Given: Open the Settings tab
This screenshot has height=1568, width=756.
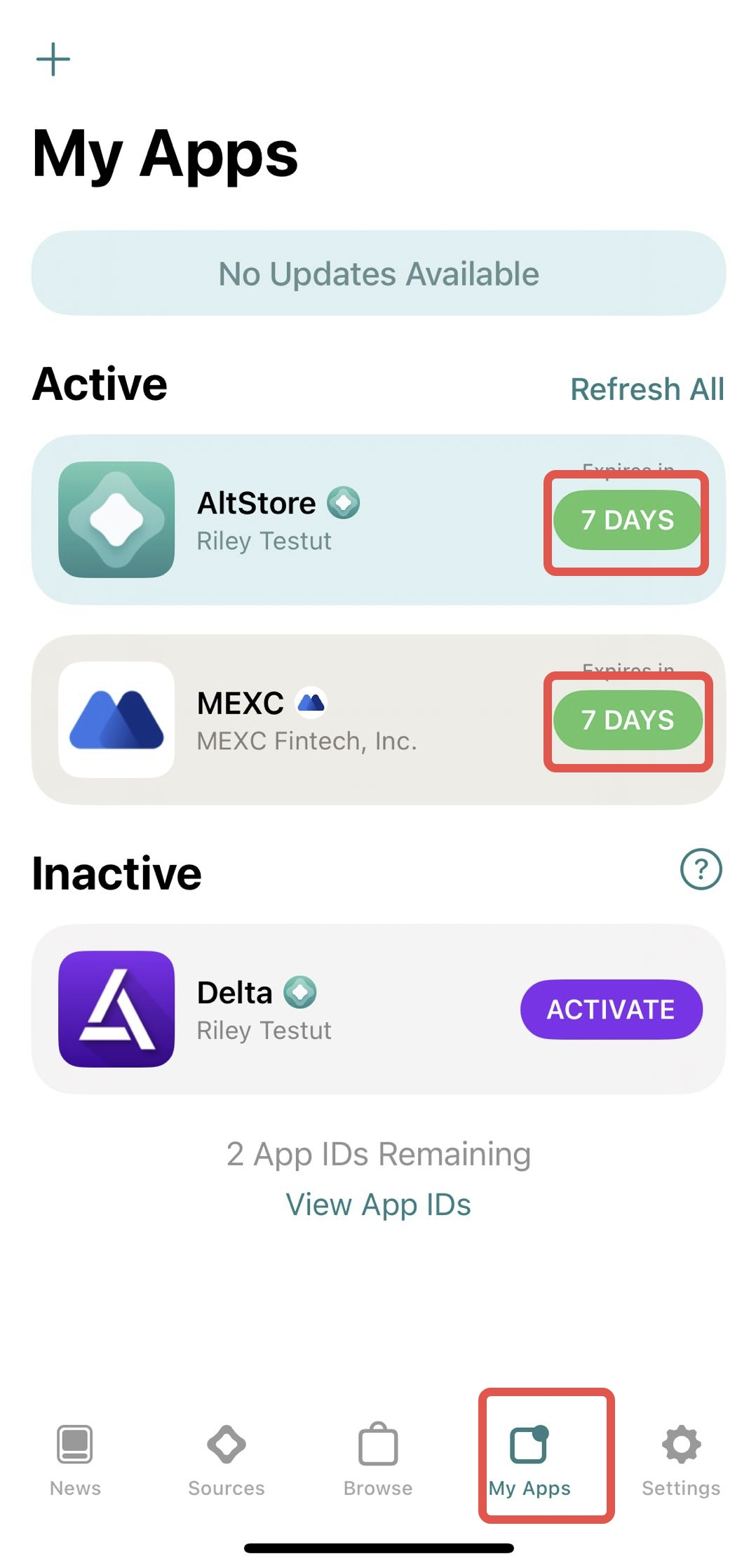Looking at the screenshot, I should pyautogui.click(x=681, y=1461).
